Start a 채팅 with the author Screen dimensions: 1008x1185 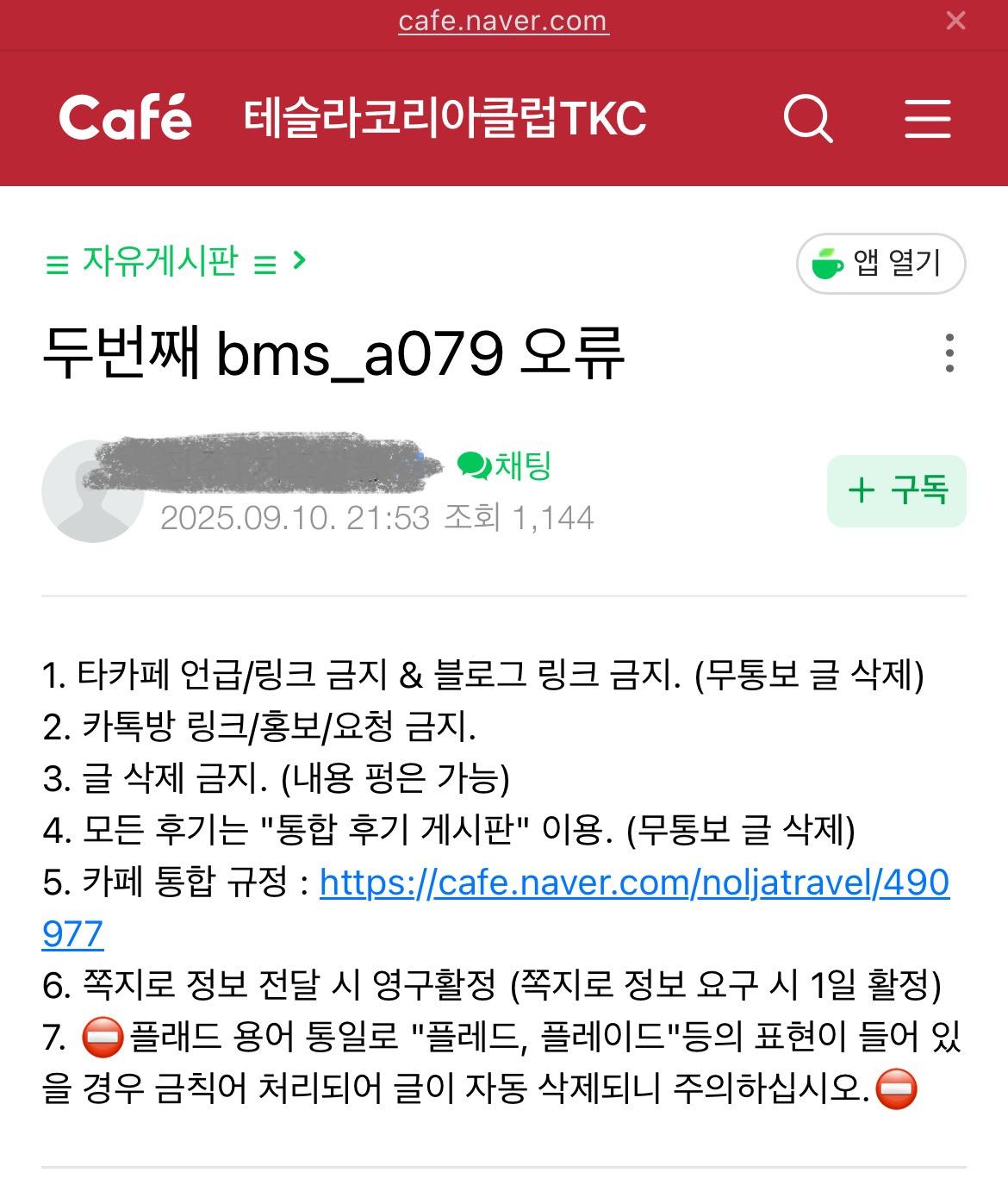pos(505,466)
